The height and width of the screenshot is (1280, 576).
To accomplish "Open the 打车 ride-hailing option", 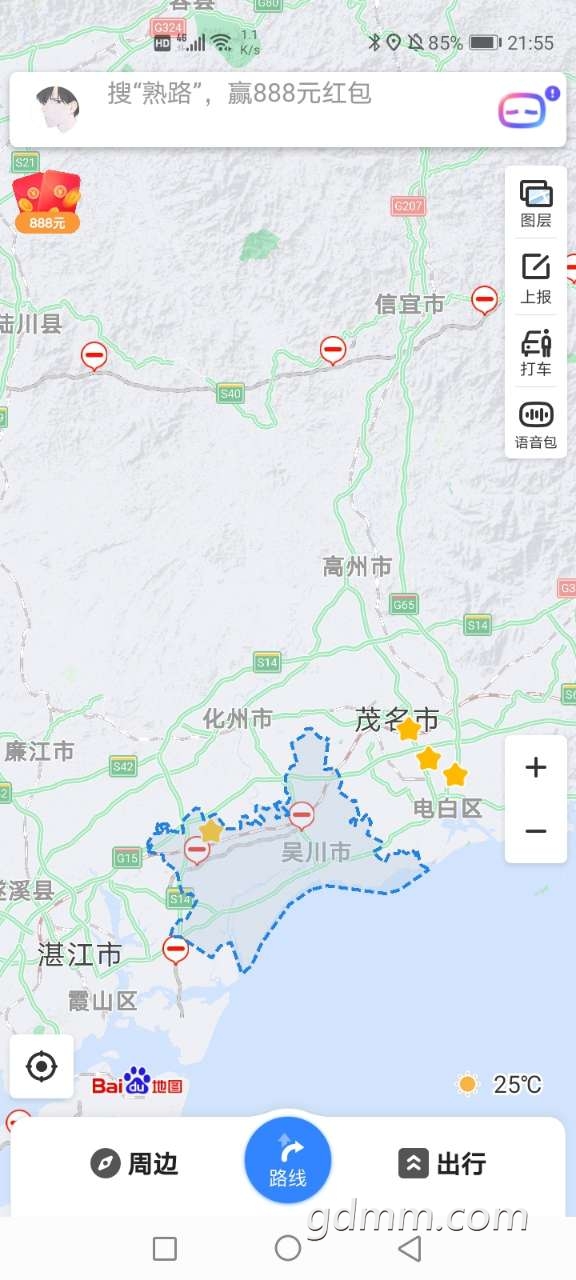I will click(x=536, y=352).
